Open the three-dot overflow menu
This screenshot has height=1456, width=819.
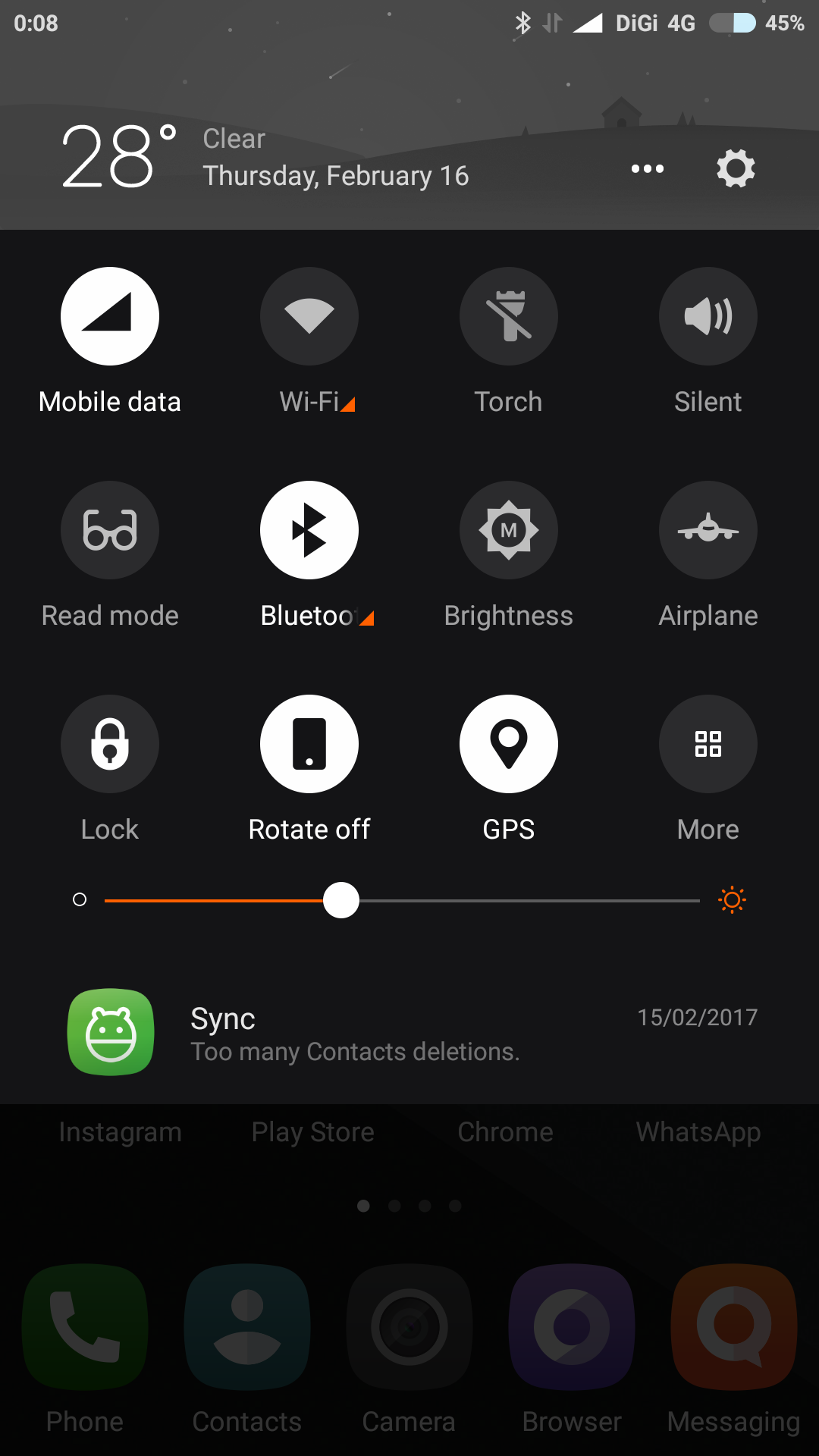647,168
